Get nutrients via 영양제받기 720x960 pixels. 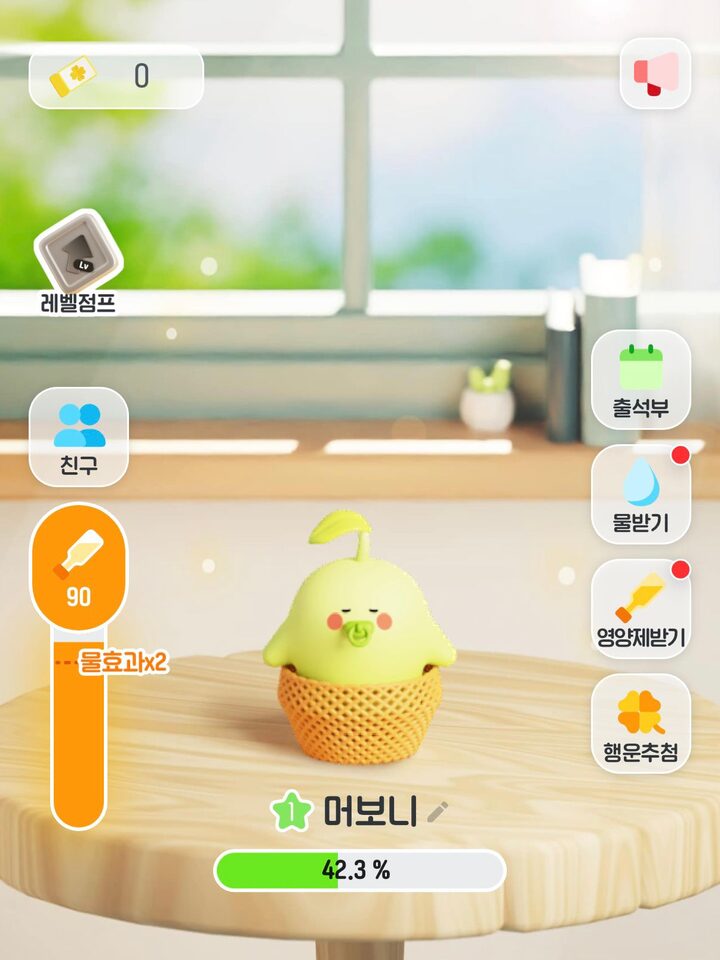(x=641, y=609)
